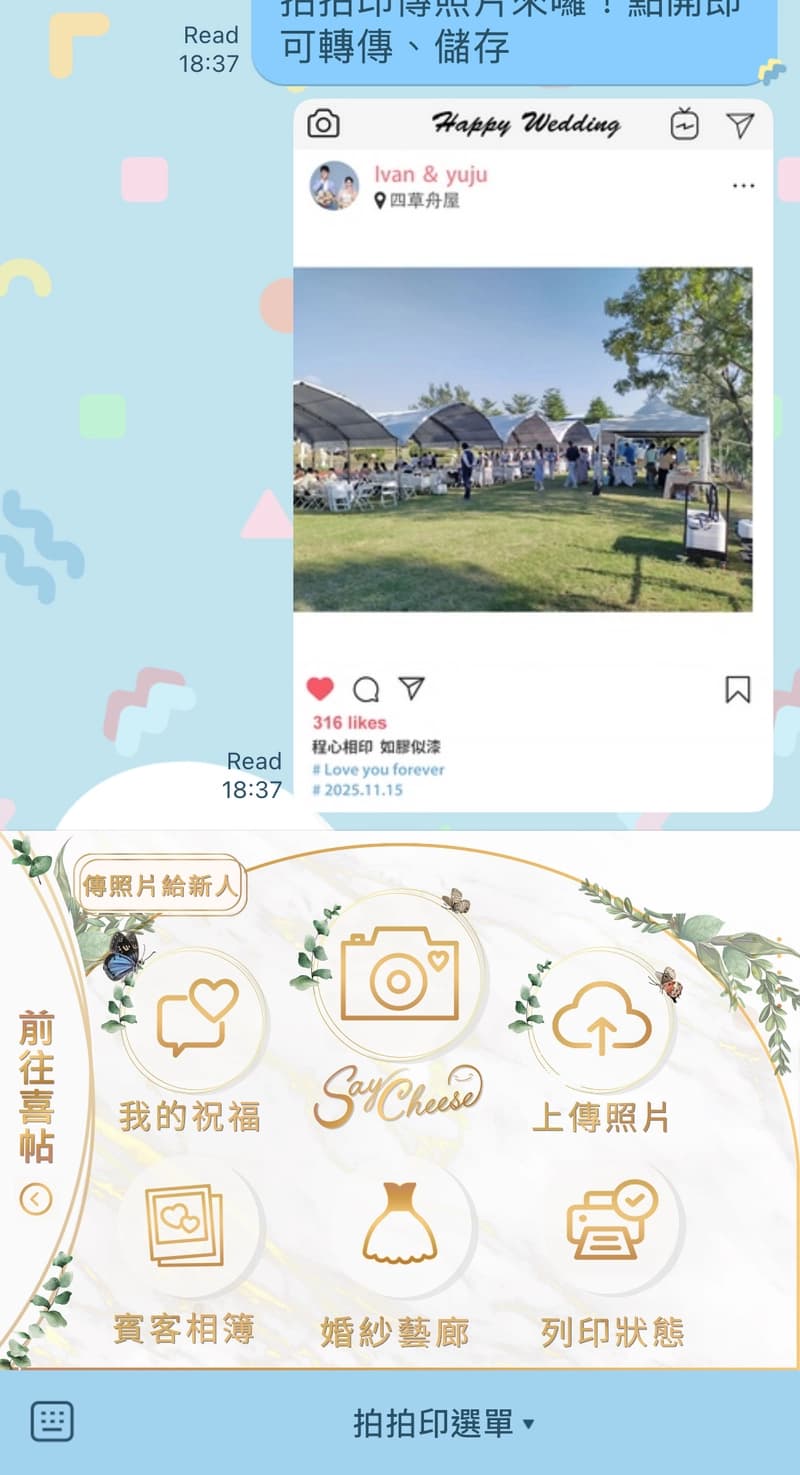The image size is (800, 1475).
Task: Collapse the 拍拍印選單 rich menu
Action: (444, 1423)
